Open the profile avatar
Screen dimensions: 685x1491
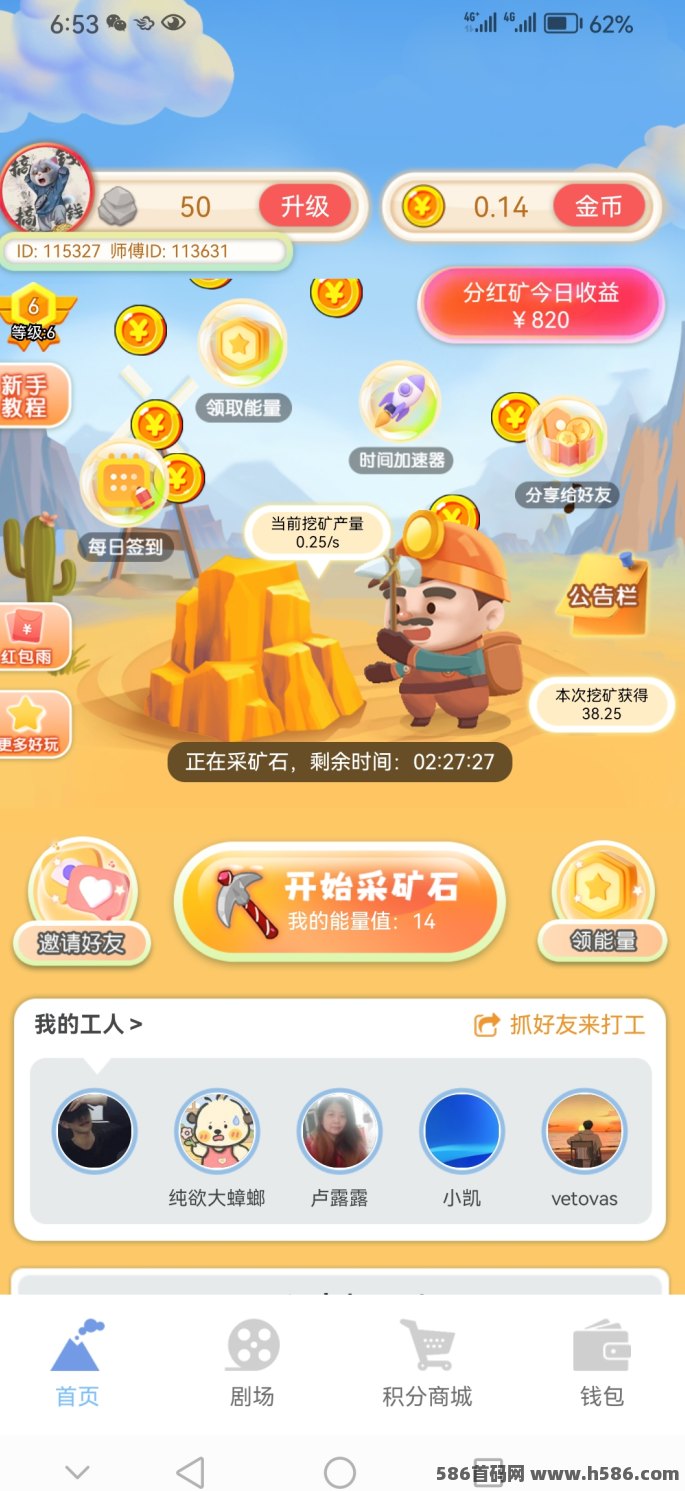tap(47, 190)
